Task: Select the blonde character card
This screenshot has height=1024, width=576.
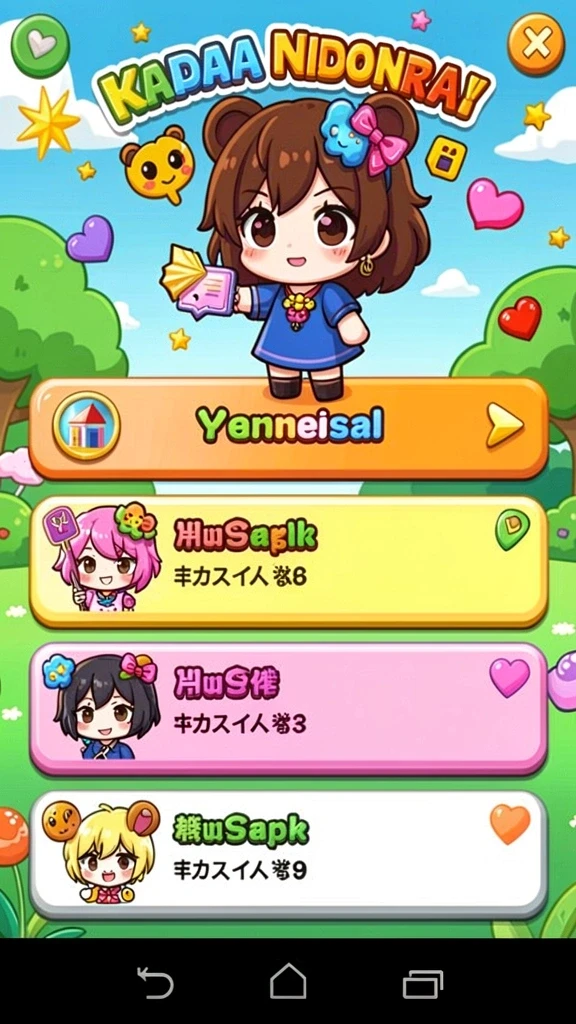Action: 288,854
